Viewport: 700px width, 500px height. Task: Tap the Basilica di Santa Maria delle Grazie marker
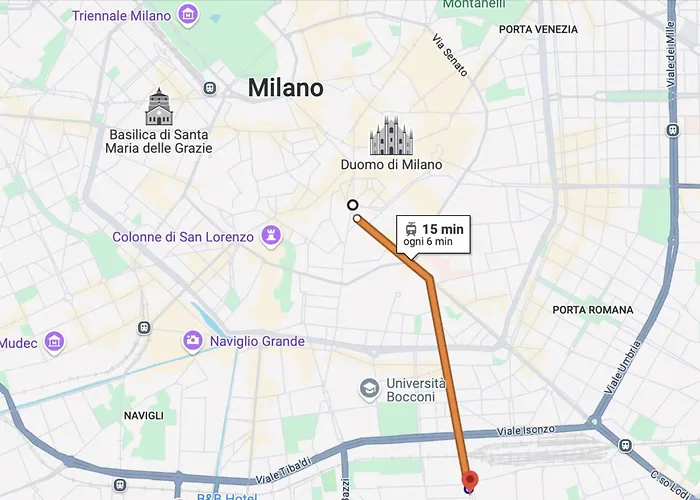tap(158, 106)
